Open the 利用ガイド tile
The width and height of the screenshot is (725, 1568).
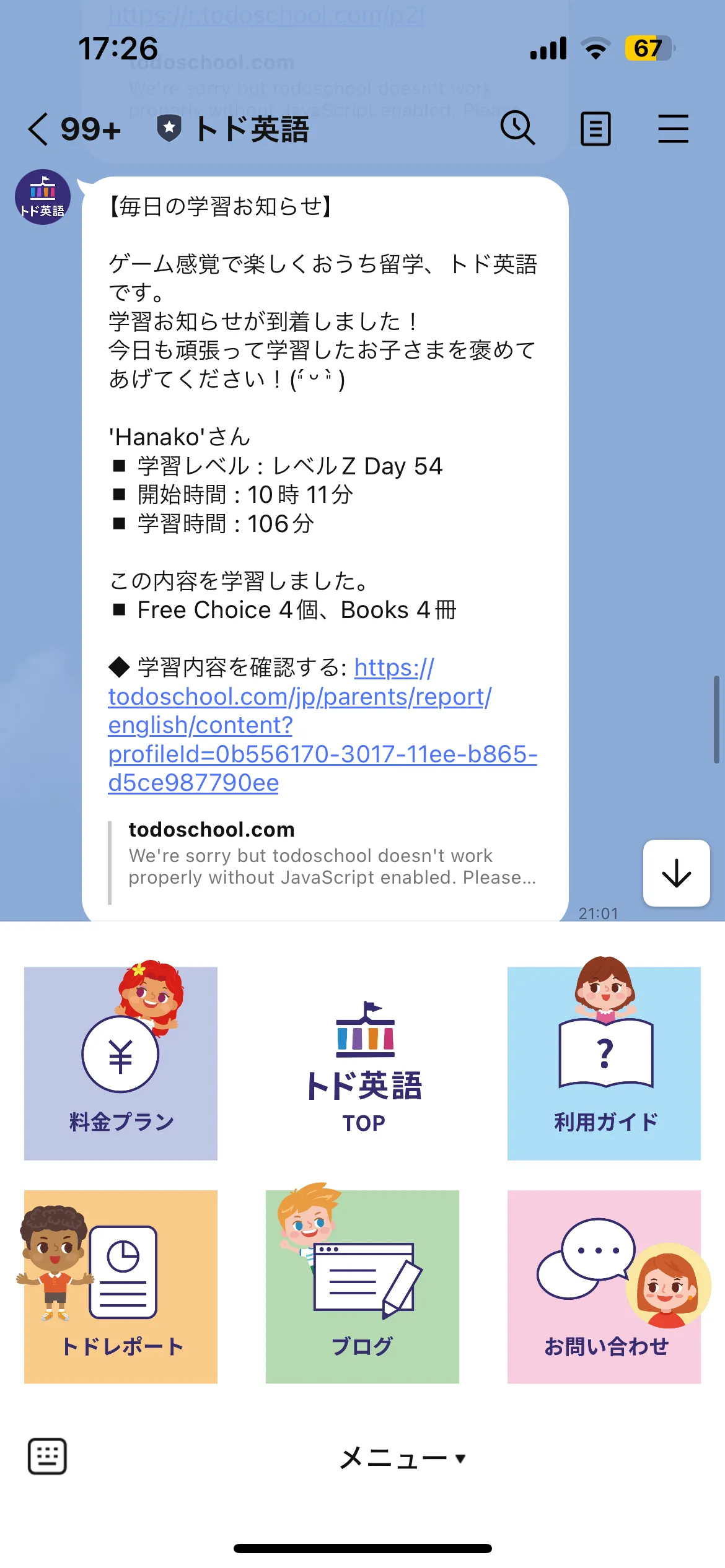pos(604,1063)
